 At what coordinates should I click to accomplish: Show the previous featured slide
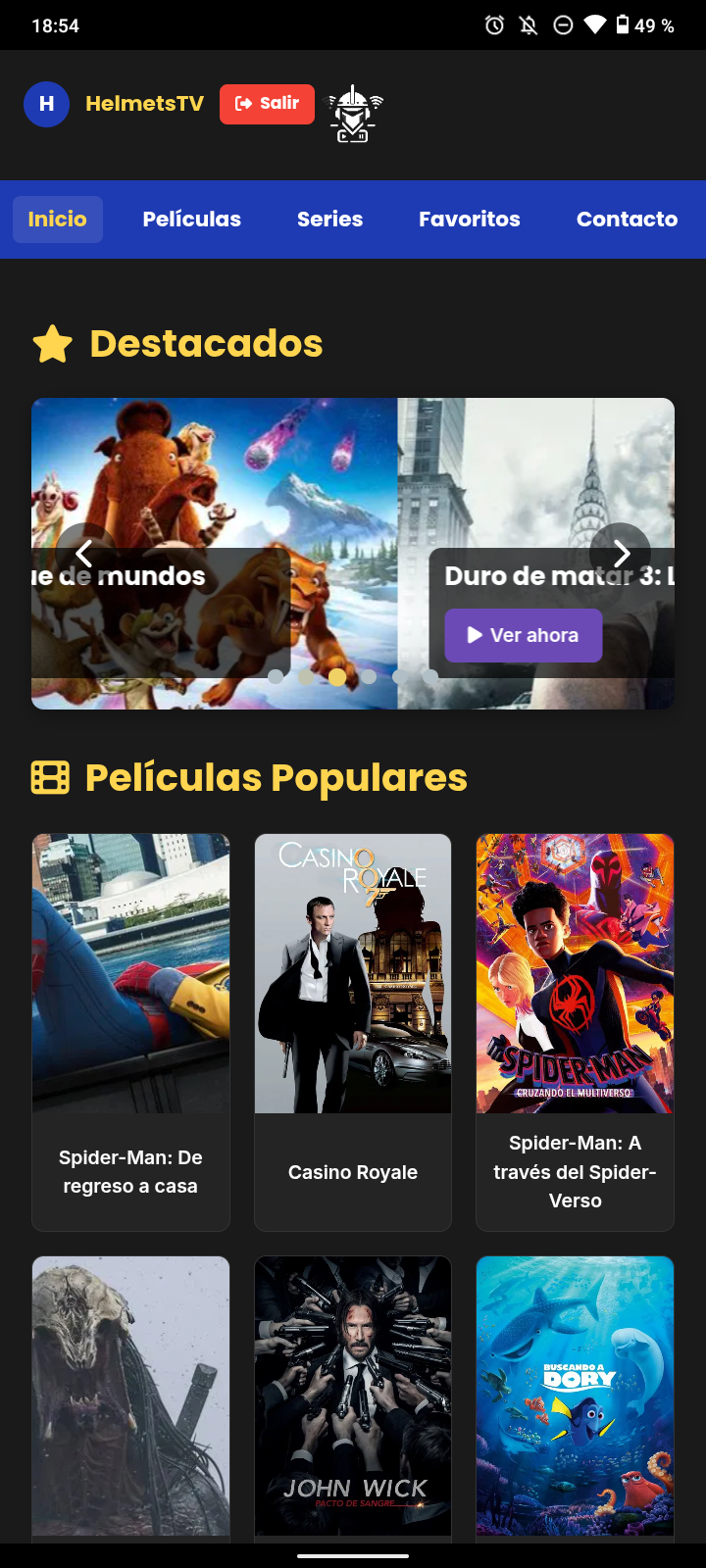pyautogui.click(x=85, y=554)
